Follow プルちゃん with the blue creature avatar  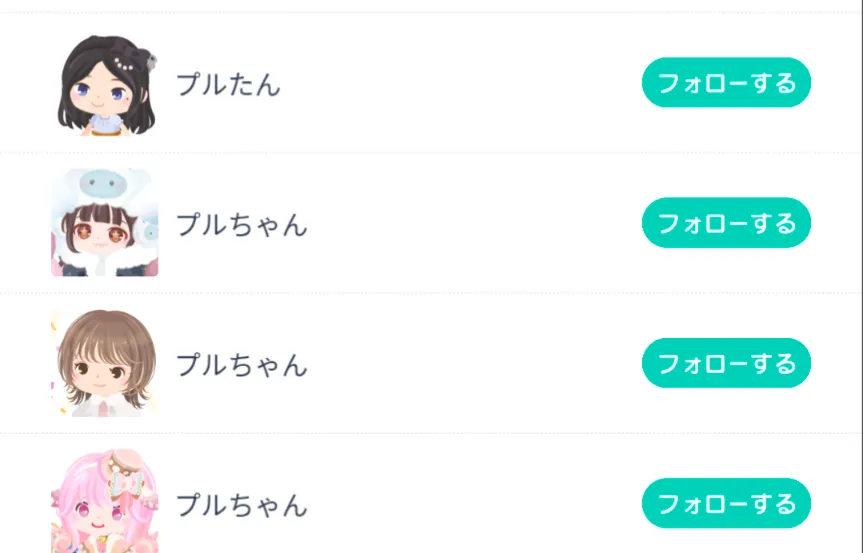725,223
